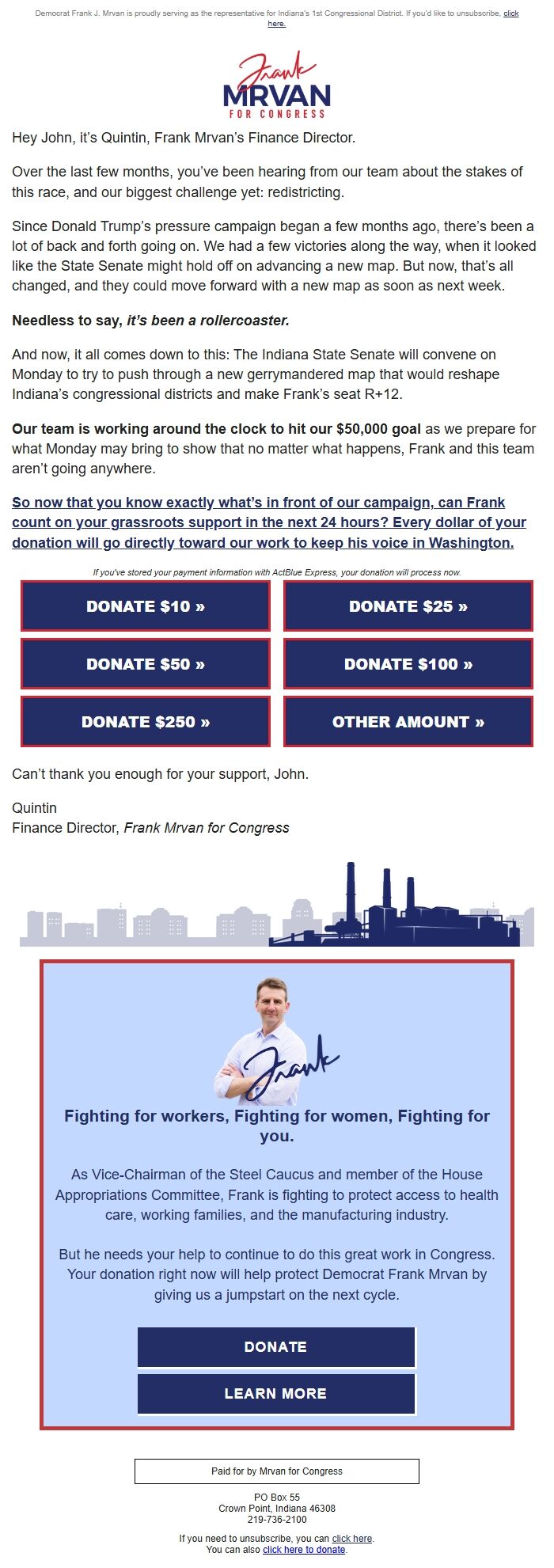Tap the DONATE button in blue box

coord(276,1346)
